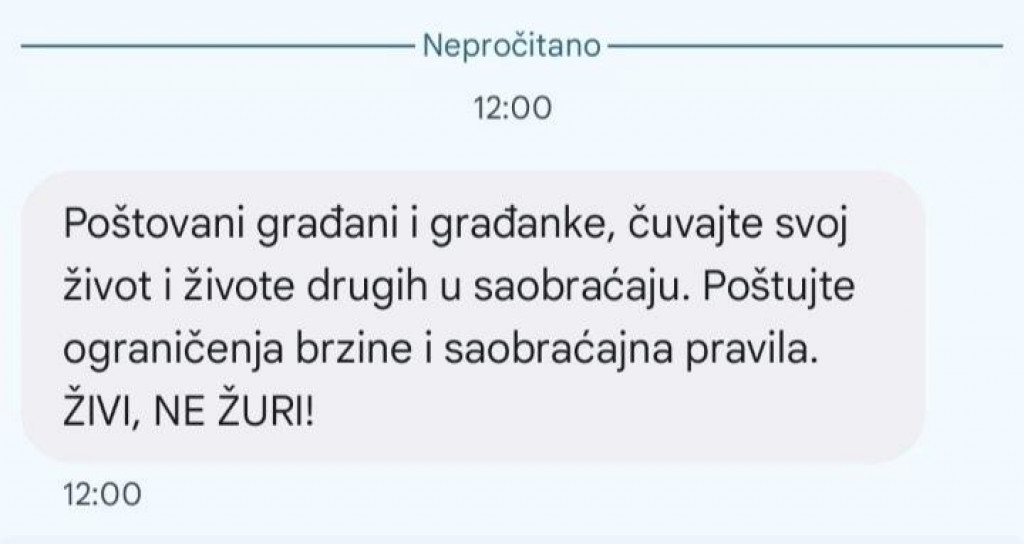Viewport: 1024px width, 544px height.
Task: Tap the Poštovani građani message bubble
Action: [x=470, y=316]
